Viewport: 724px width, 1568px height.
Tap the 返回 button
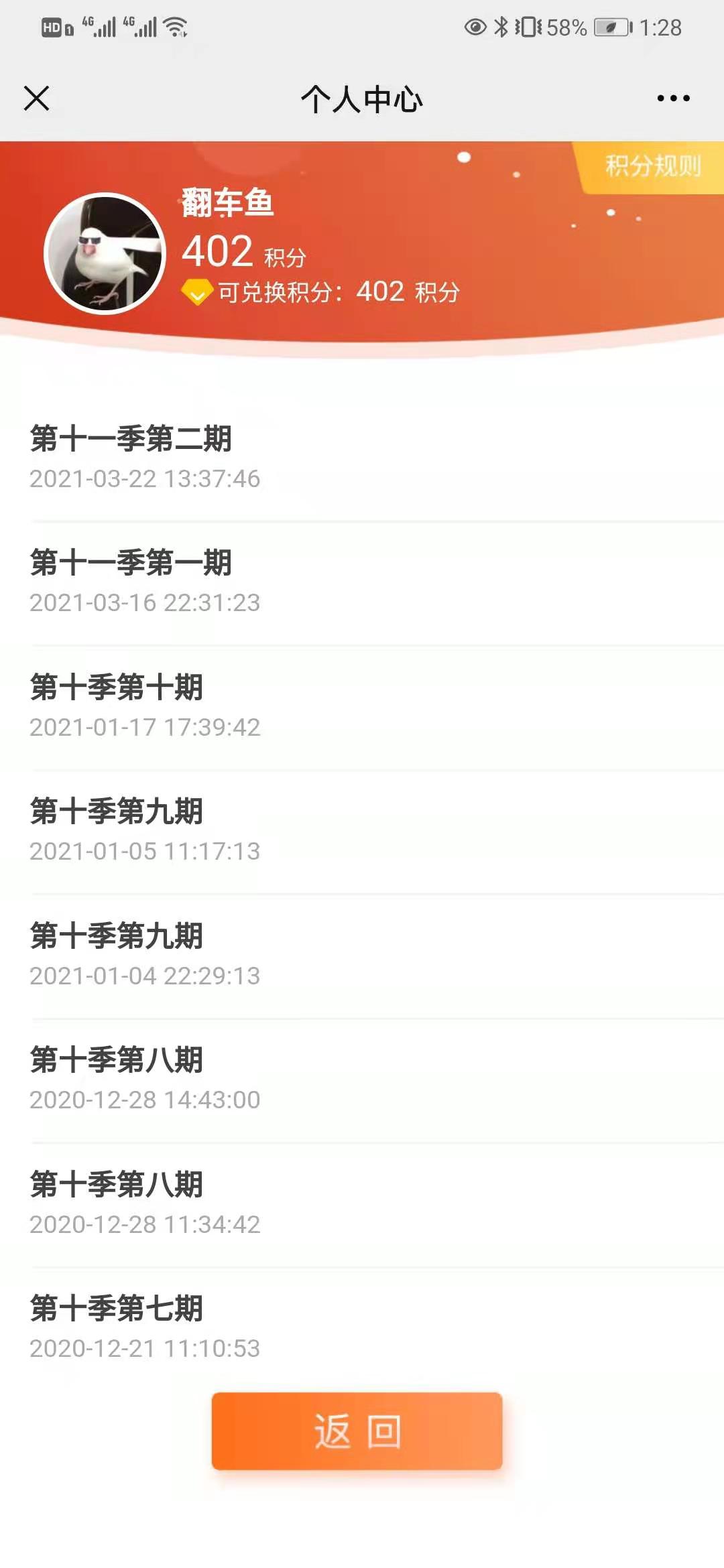[x=357, y=1431]
